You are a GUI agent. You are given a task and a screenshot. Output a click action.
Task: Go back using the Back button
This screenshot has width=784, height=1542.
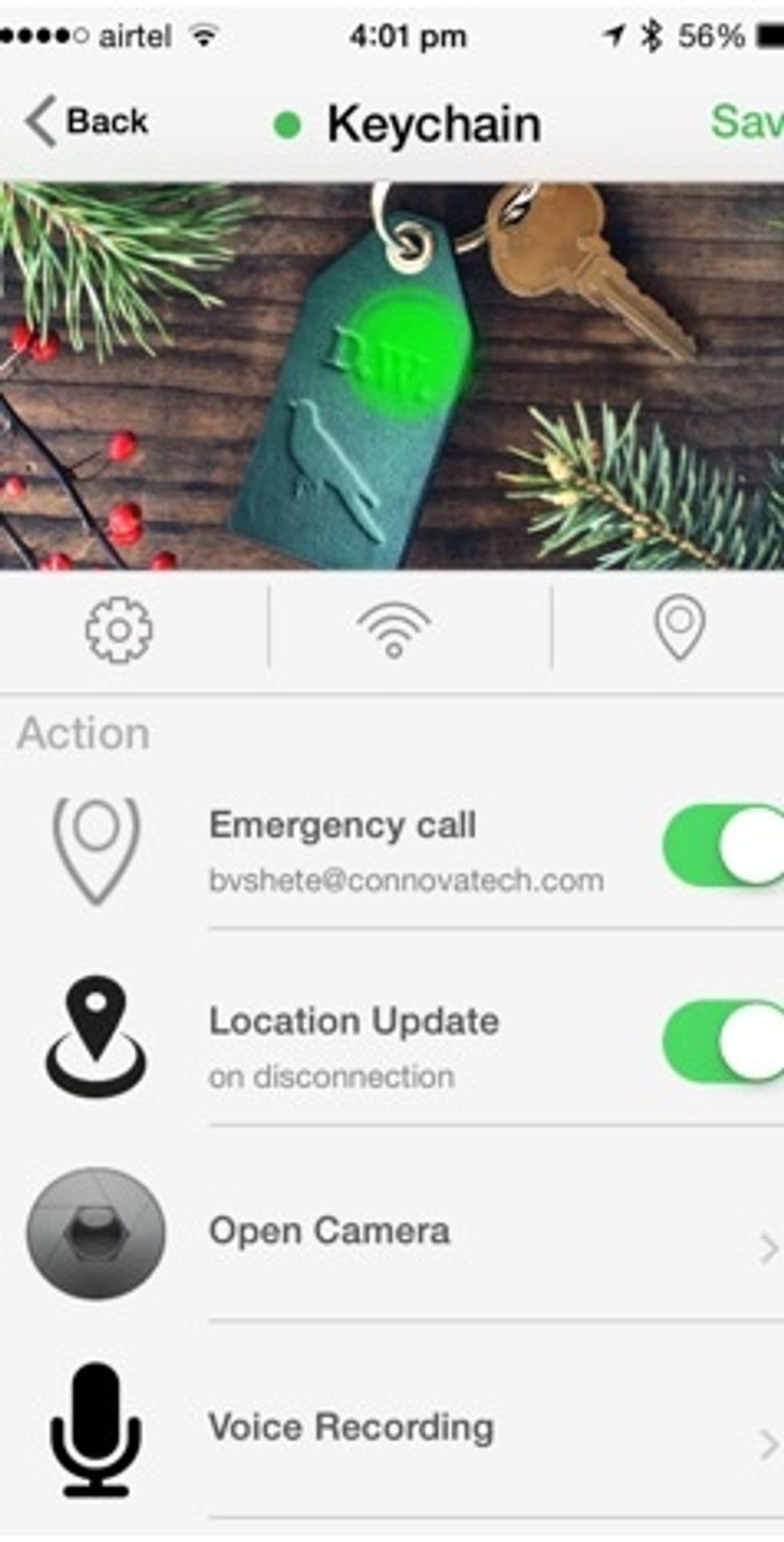(x=86, y=122)
